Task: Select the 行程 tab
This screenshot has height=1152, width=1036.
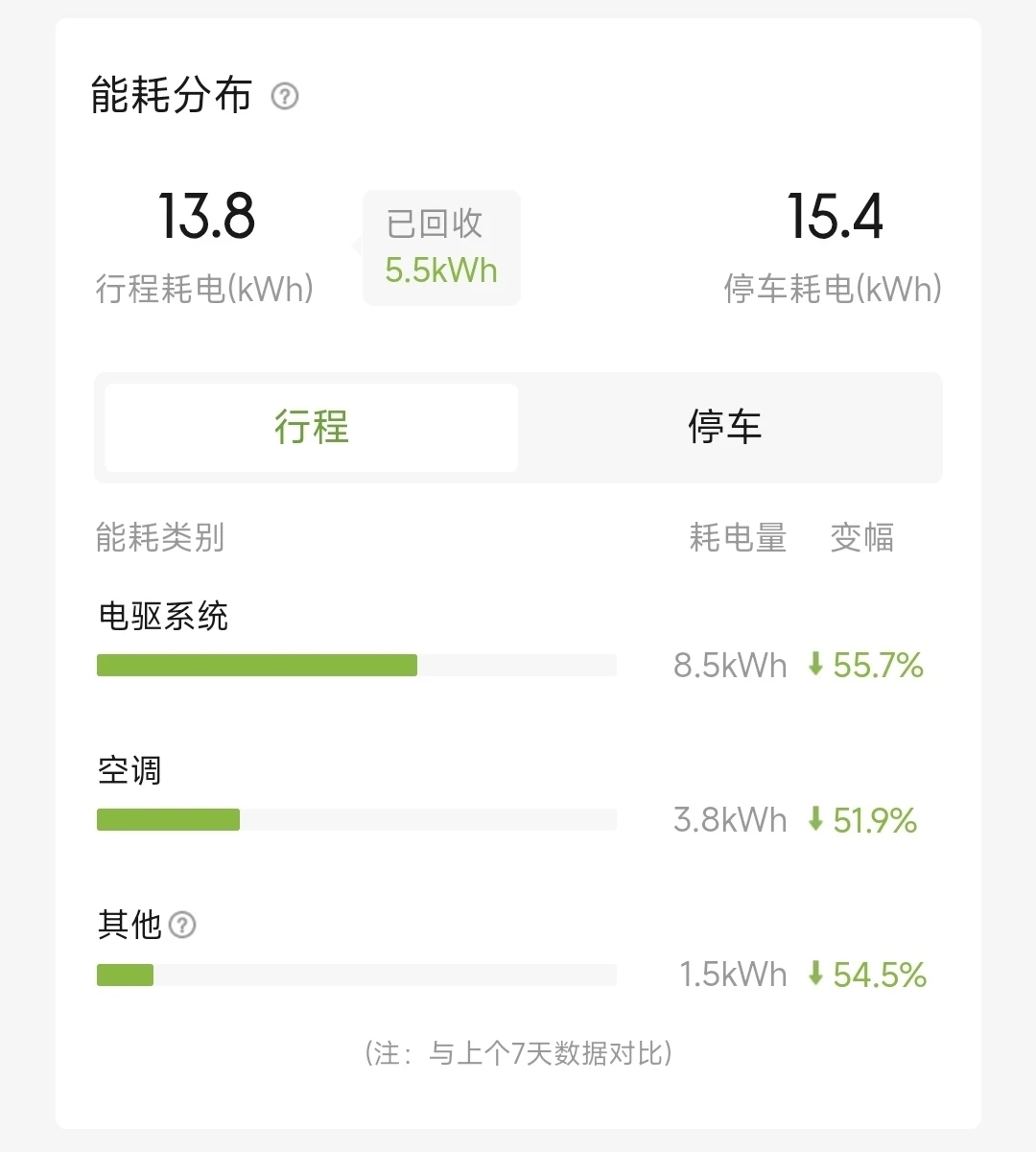Action: click(312, 427)
